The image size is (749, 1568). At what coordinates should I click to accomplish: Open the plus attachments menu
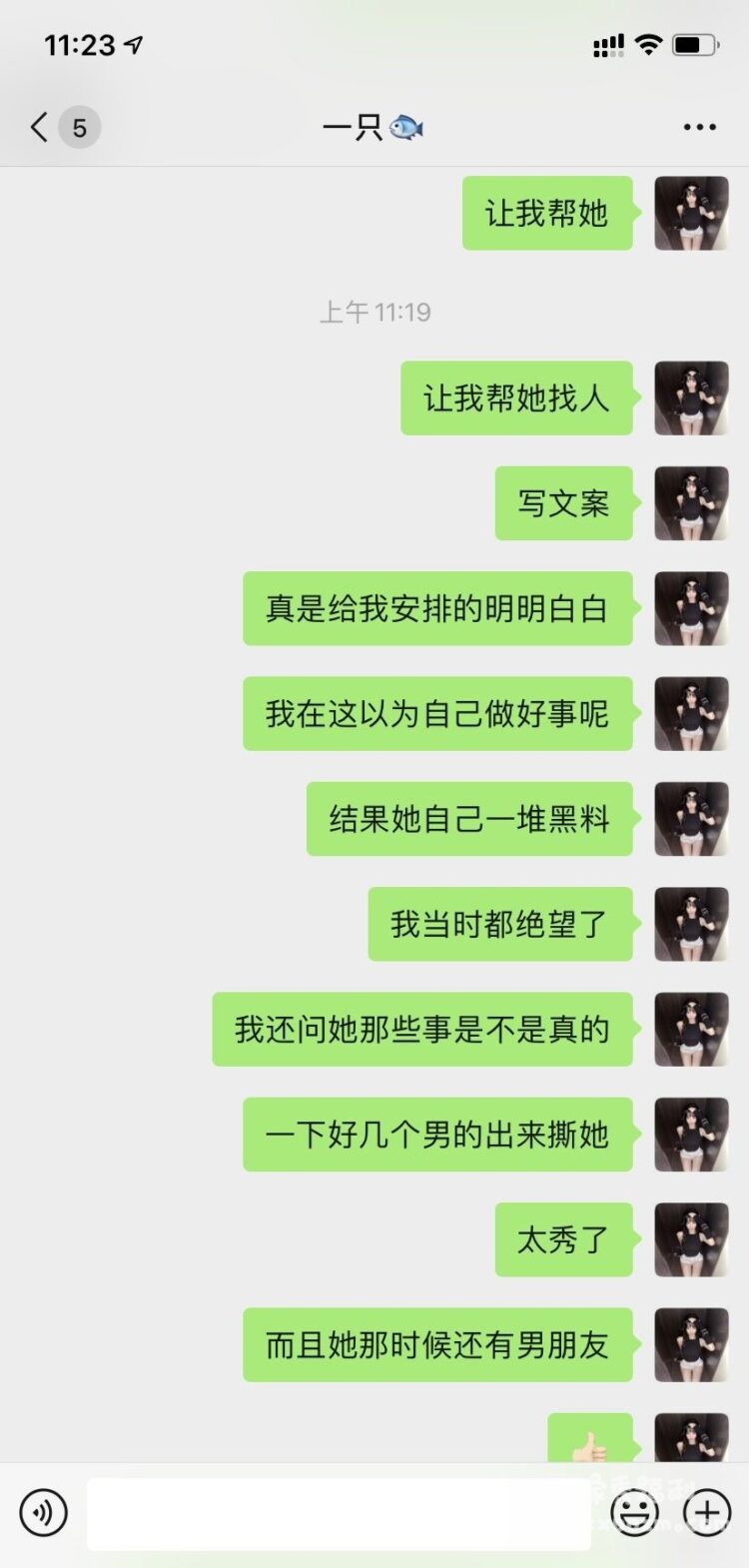pos(707,1513)
